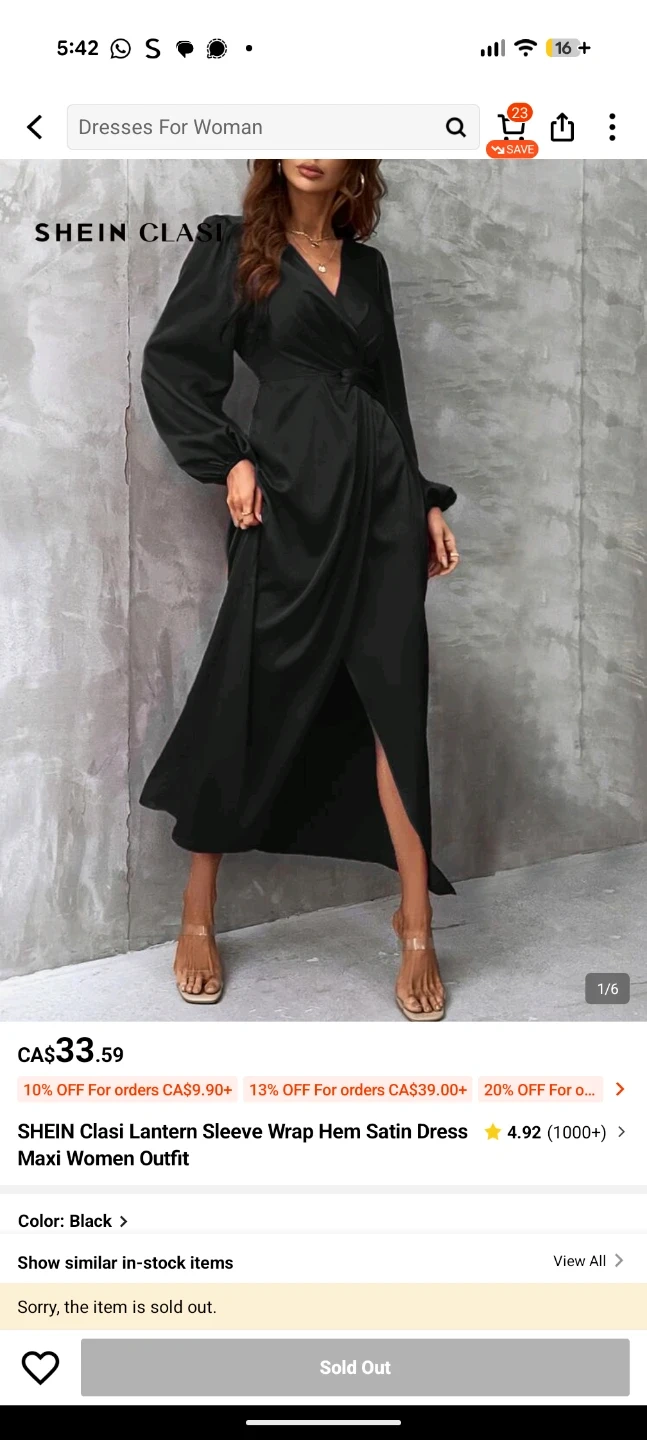Open the three-dot overflow menu

tap(611, 127)
